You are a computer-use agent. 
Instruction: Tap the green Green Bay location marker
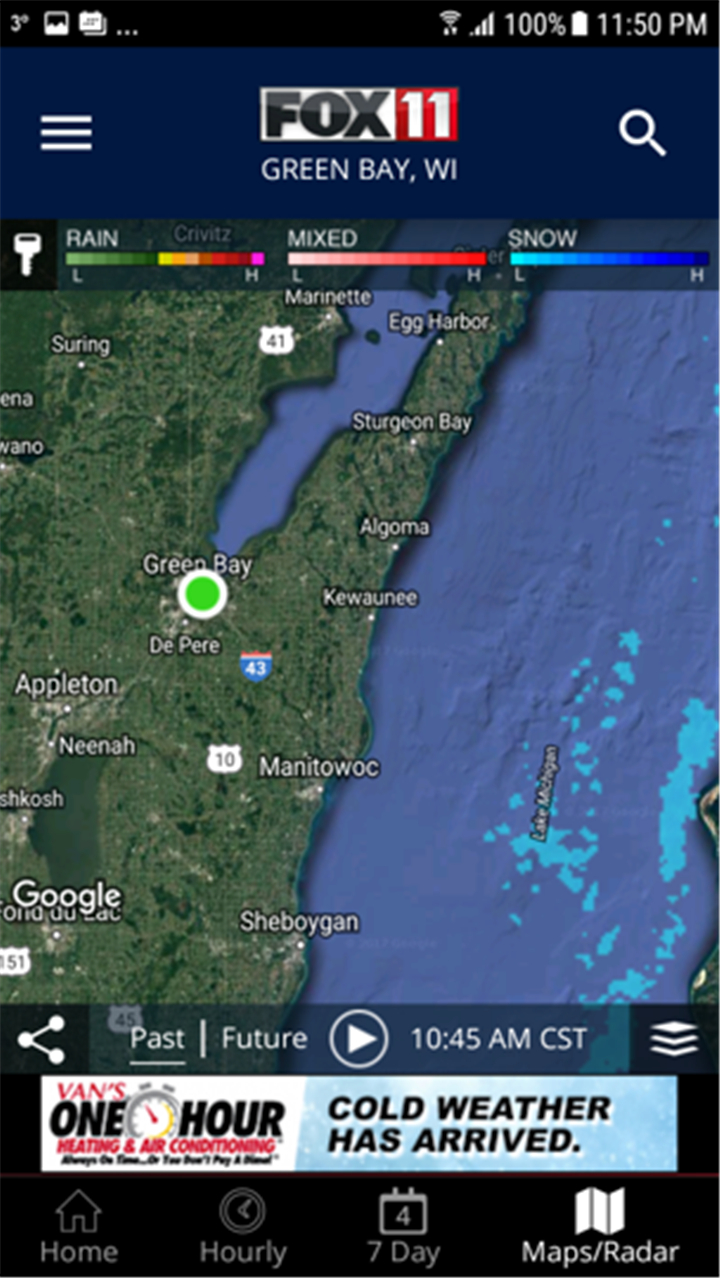tap(202, 594)
